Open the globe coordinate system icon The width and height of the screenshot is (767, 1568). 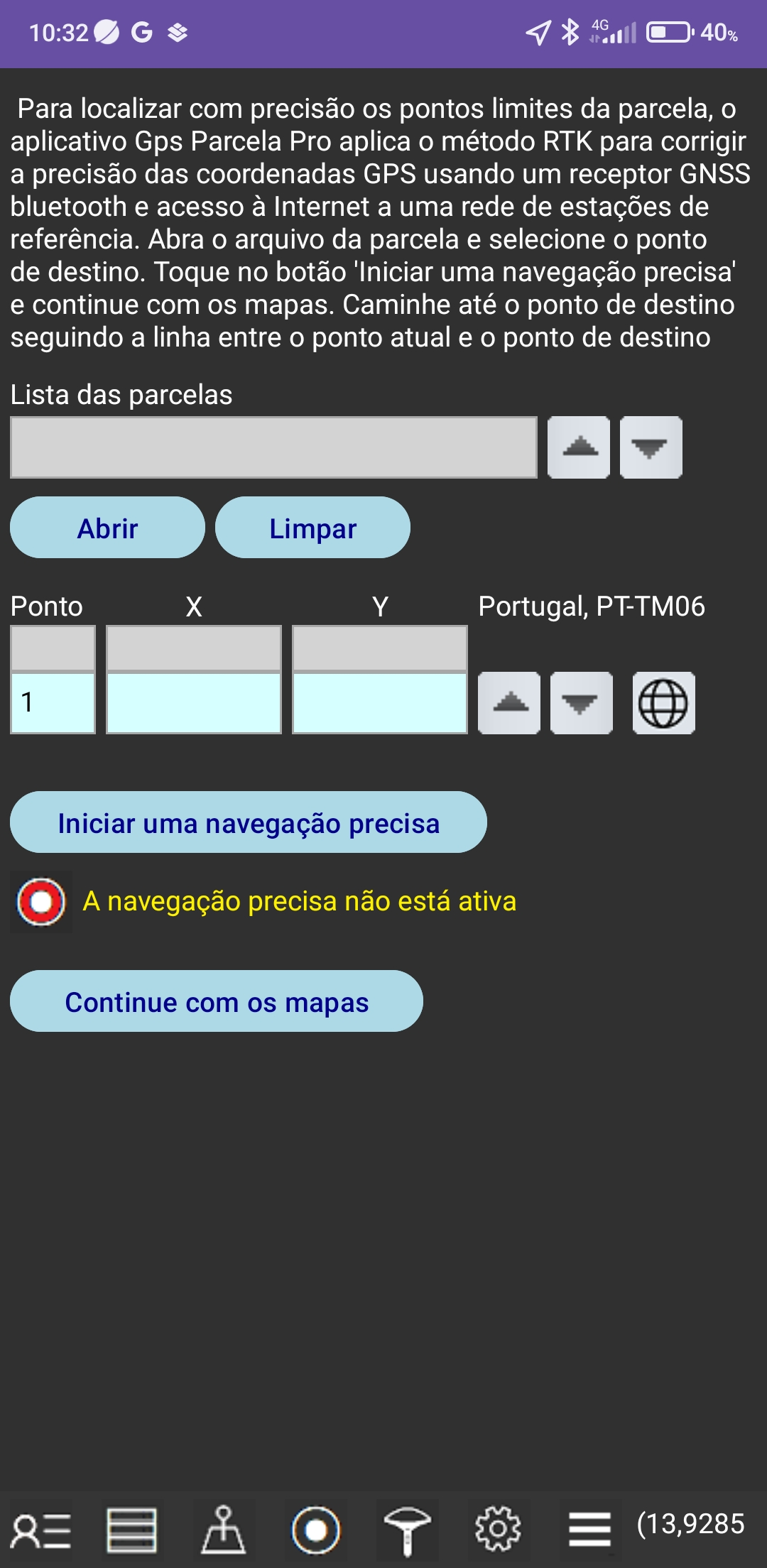point(663,703)
